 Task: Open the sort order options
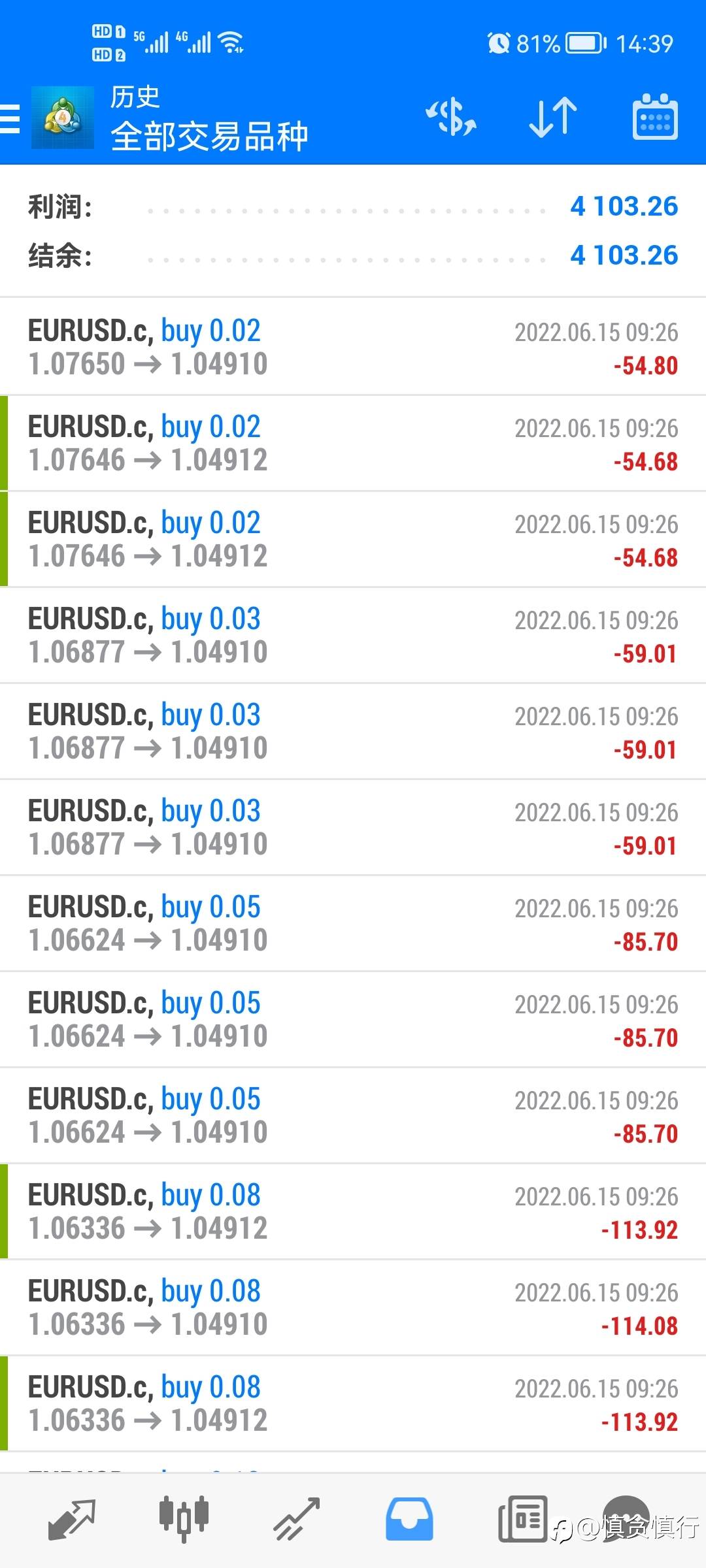[552, 118]
